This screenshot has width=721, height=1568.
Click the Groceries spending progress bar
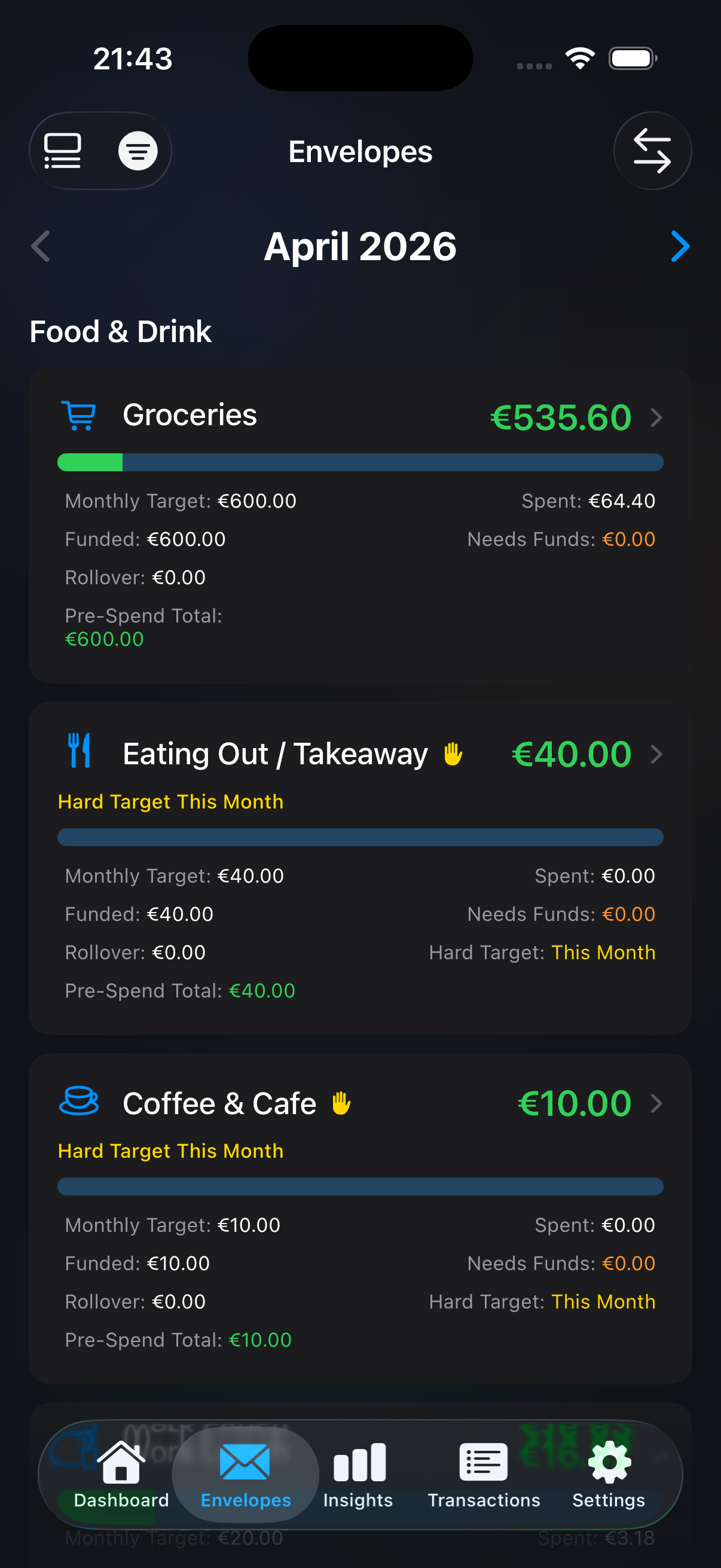(360, 463)
